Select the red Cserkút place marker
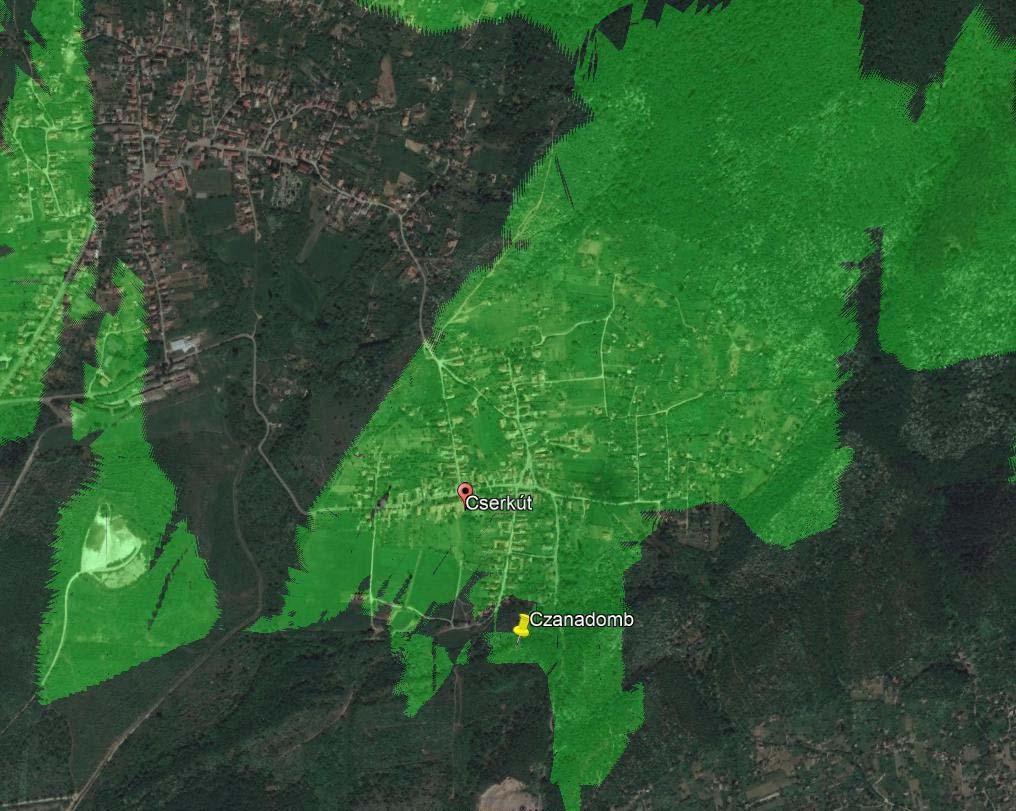This screenshot has width=1016, height=811. click(464, 491)
